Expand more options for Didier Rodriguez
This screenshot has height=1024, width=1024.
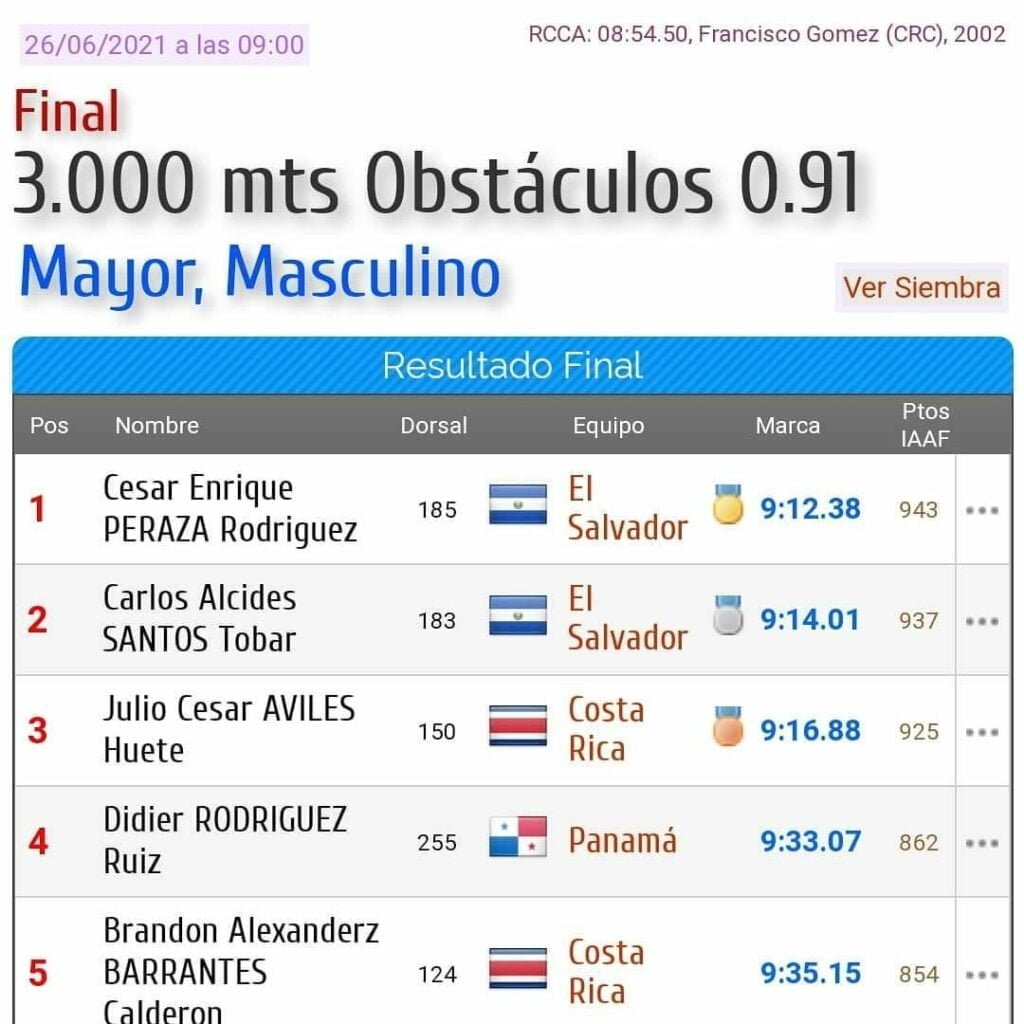click(982, 843)
